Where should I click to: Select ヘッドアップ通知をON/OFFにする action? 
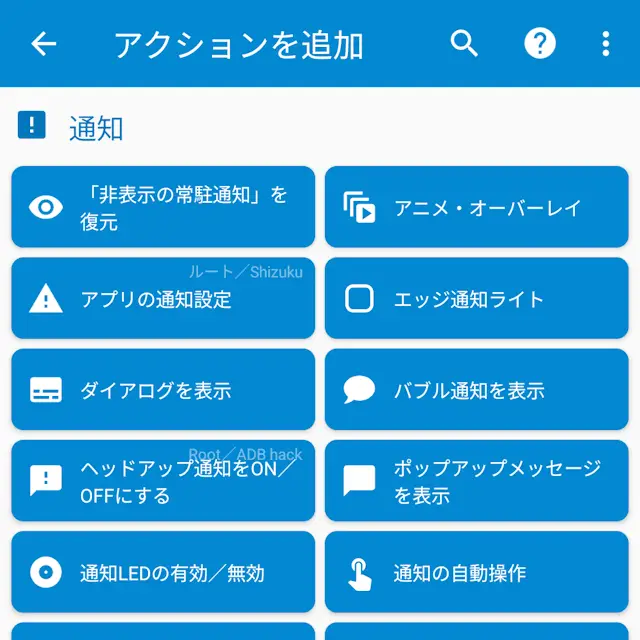pos(163,481)
